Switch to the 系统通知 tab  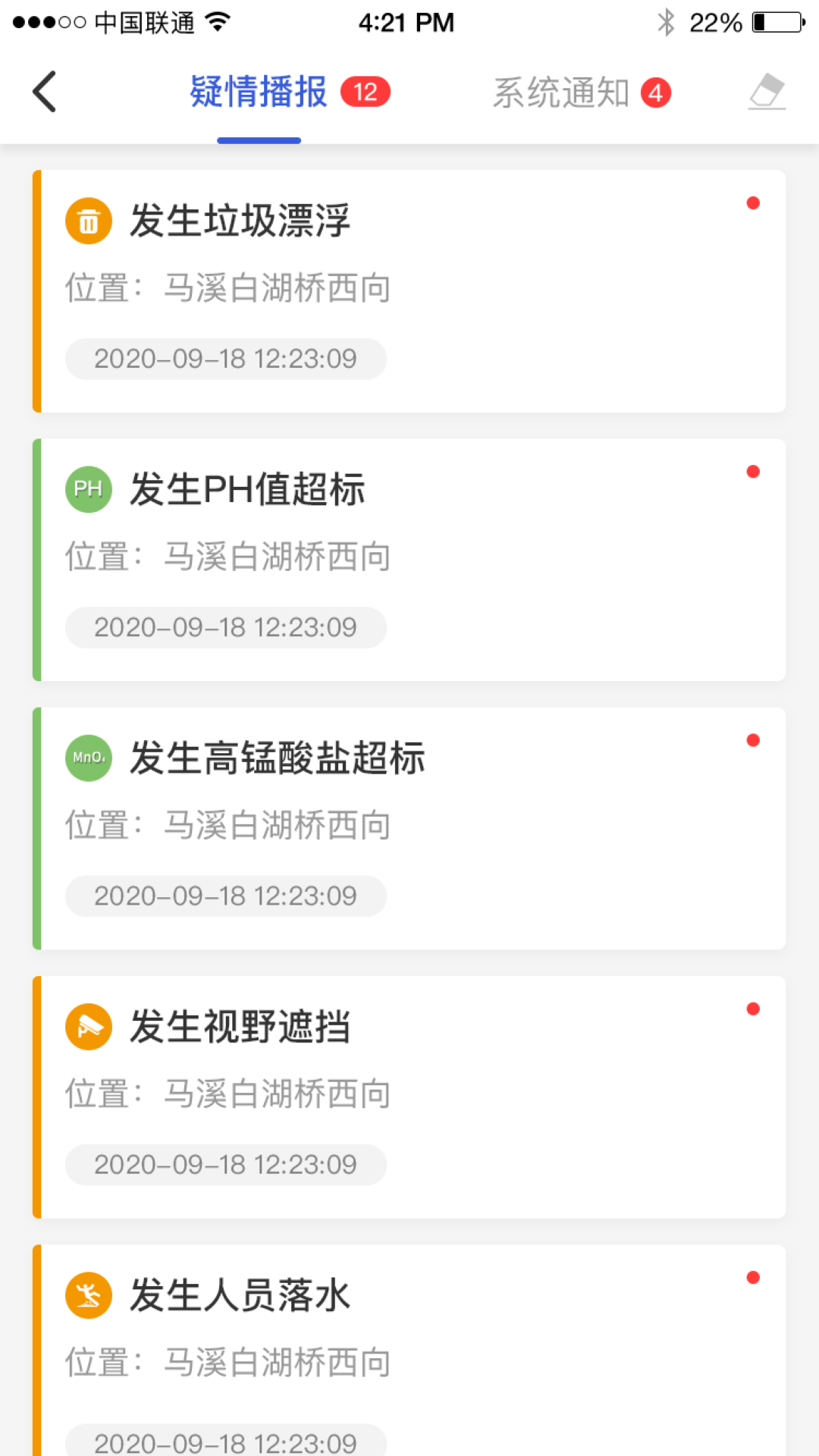click(561, 90)
